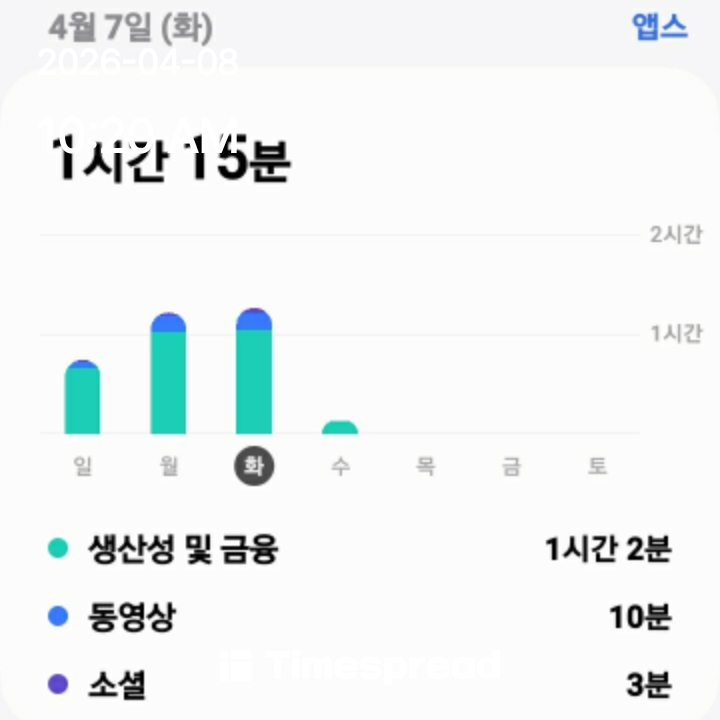The image size is (720, 720).
Task: Open the 동영상 category row
Action: (x=360, y=617)
